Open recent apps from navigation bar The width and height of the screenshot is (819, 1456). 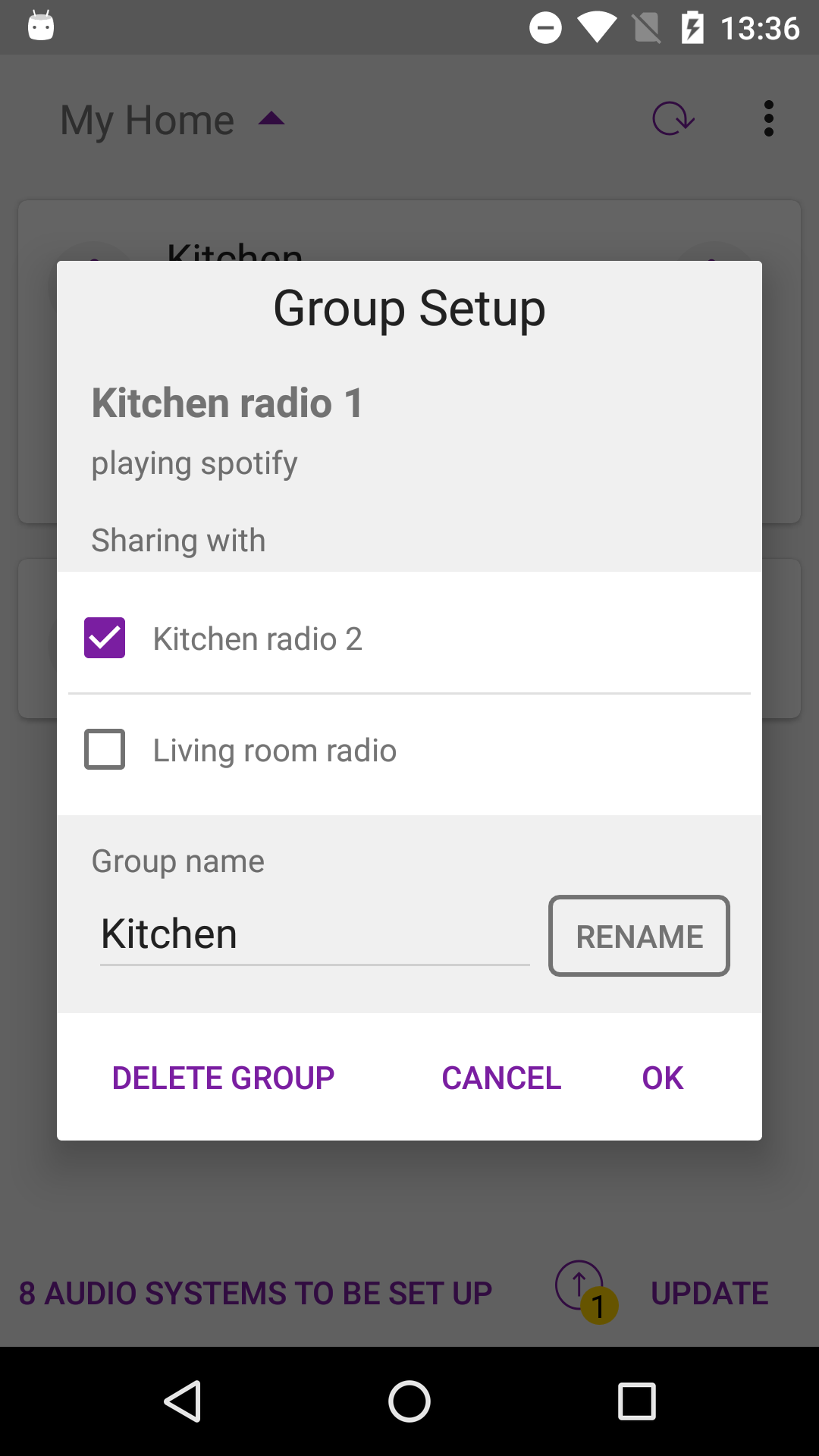pos(636,1401)
